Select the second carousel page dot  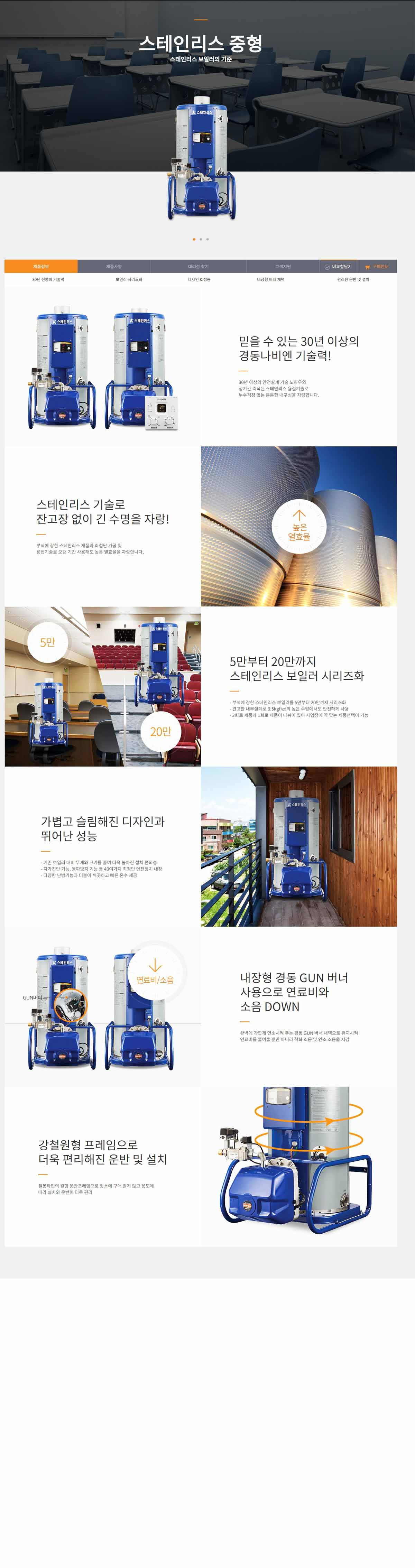(201, 239)
